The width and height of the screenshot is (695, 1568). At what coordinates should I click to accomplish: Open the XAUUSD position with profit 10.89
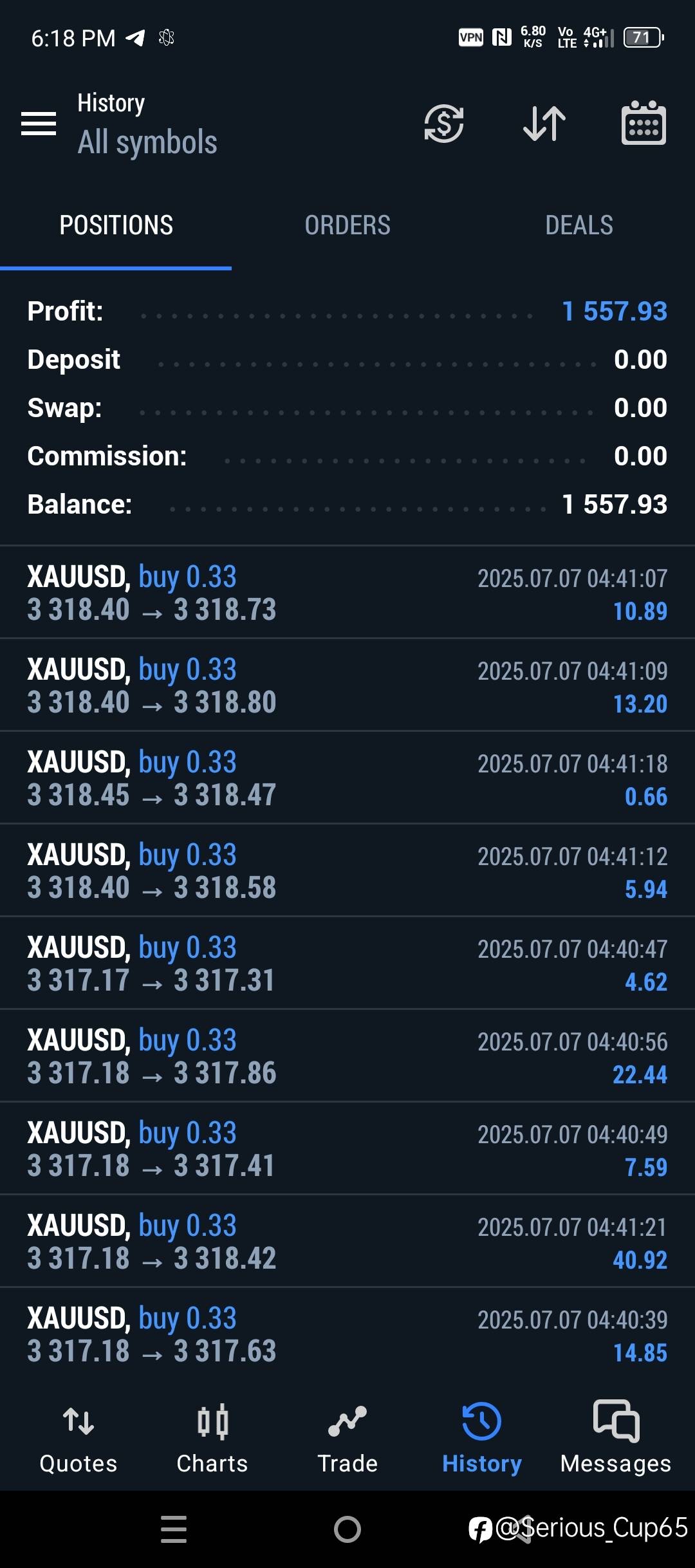click(347, 593)
